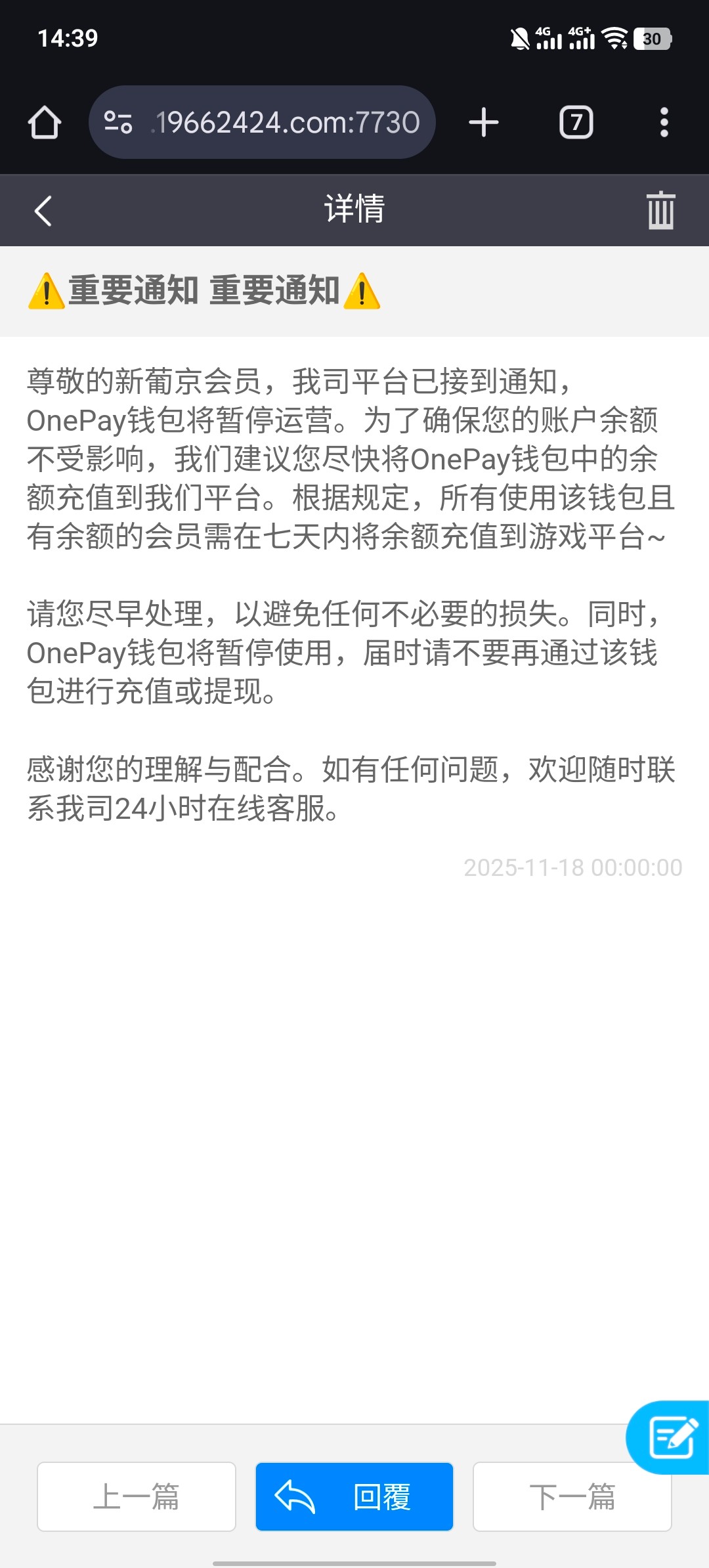
Task: View site info icon in address bar
Action: click(x=119, y=122)
